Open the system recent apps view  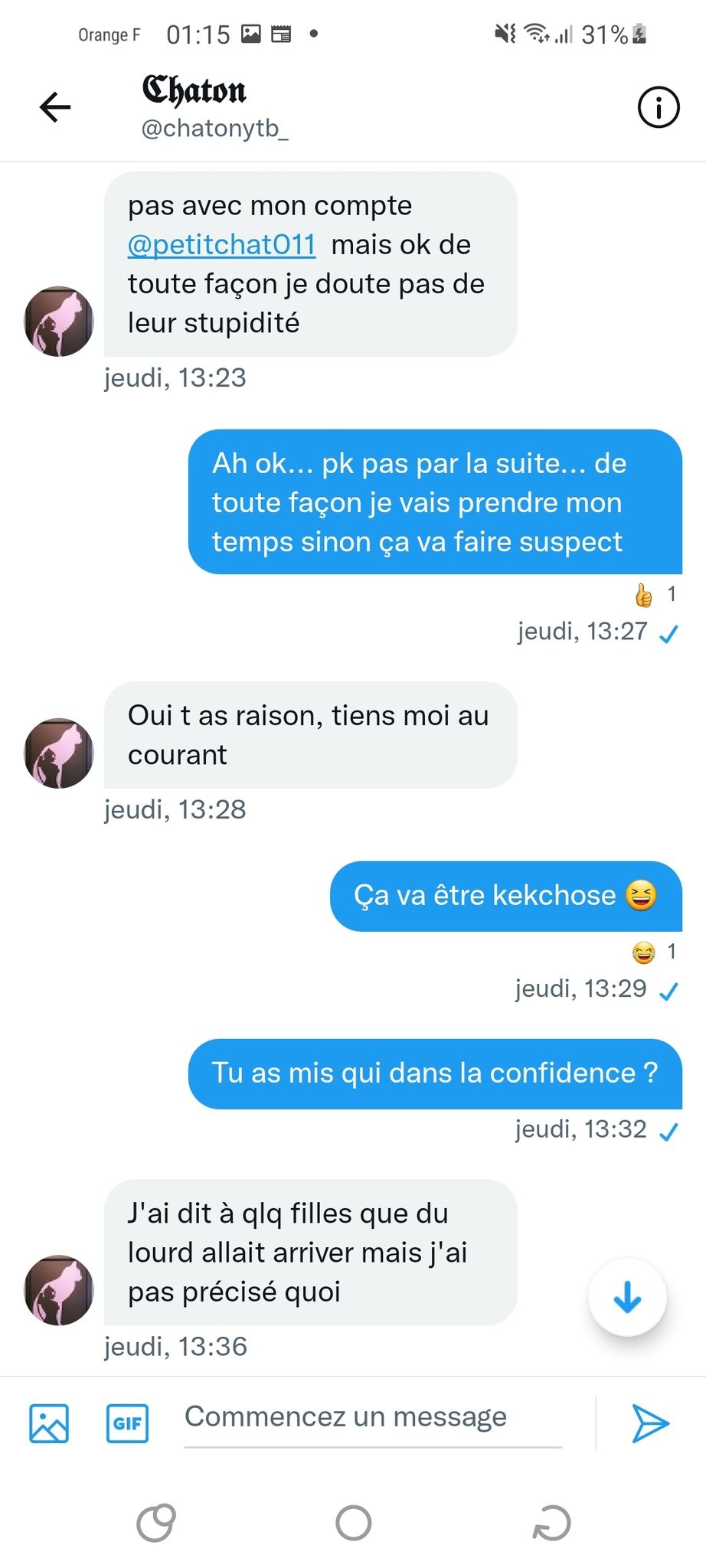point(155,1522)
